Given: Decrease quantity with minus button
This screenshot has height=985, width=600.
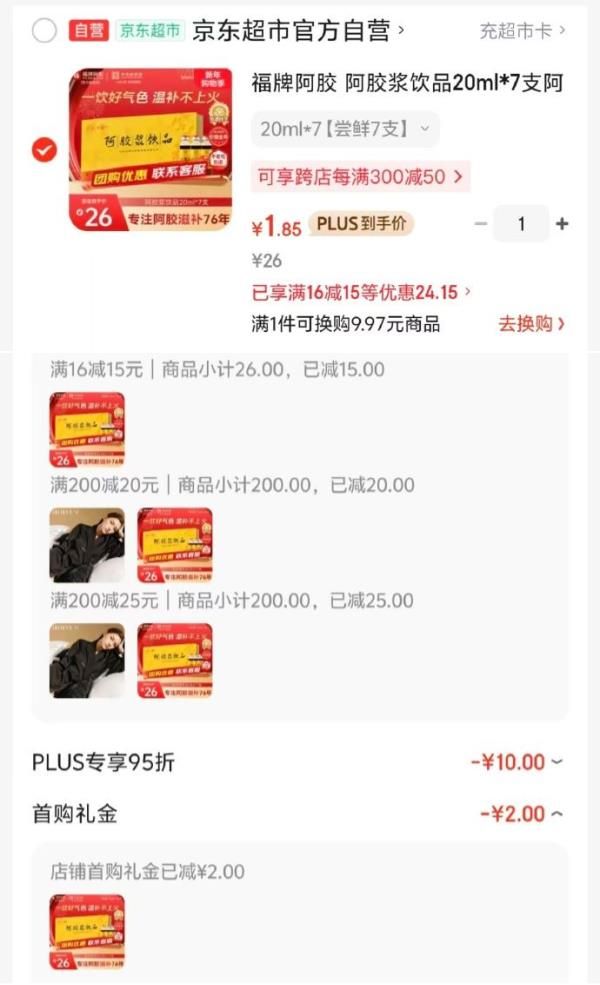Looking at the screenshot, I should (480, 224).
